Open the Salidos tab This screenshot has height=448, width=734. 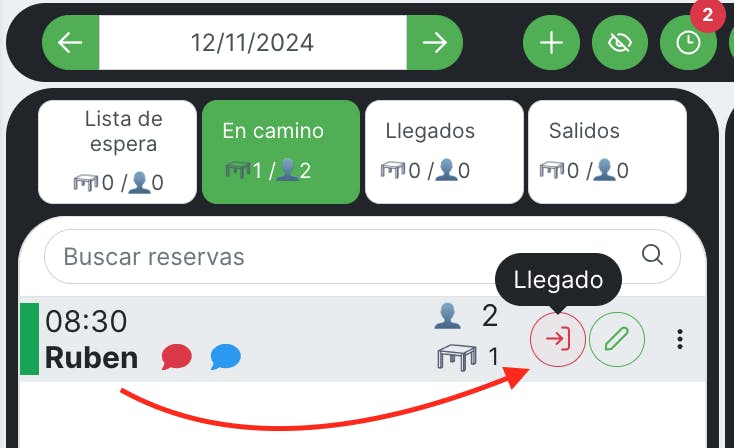coord(607,151)
